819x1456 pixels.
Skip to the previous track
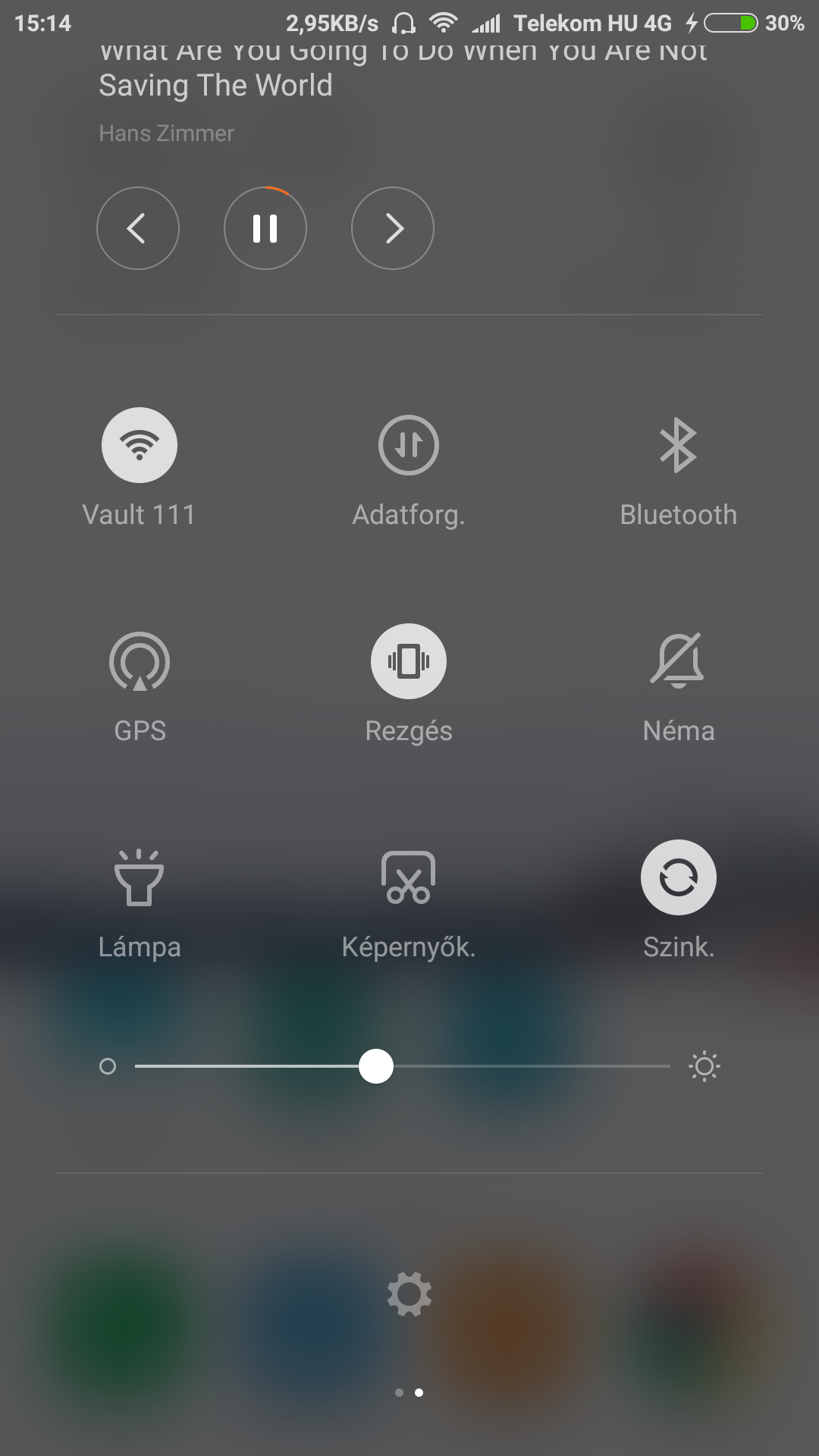point(138,228)
